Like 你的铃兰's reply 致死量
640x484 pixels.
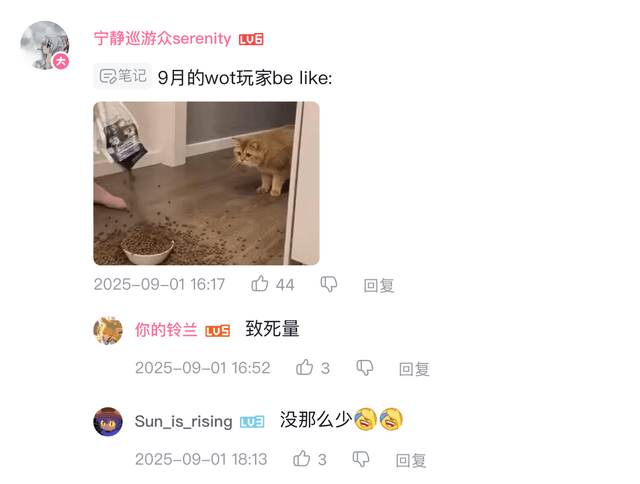(x=305, y=368)
